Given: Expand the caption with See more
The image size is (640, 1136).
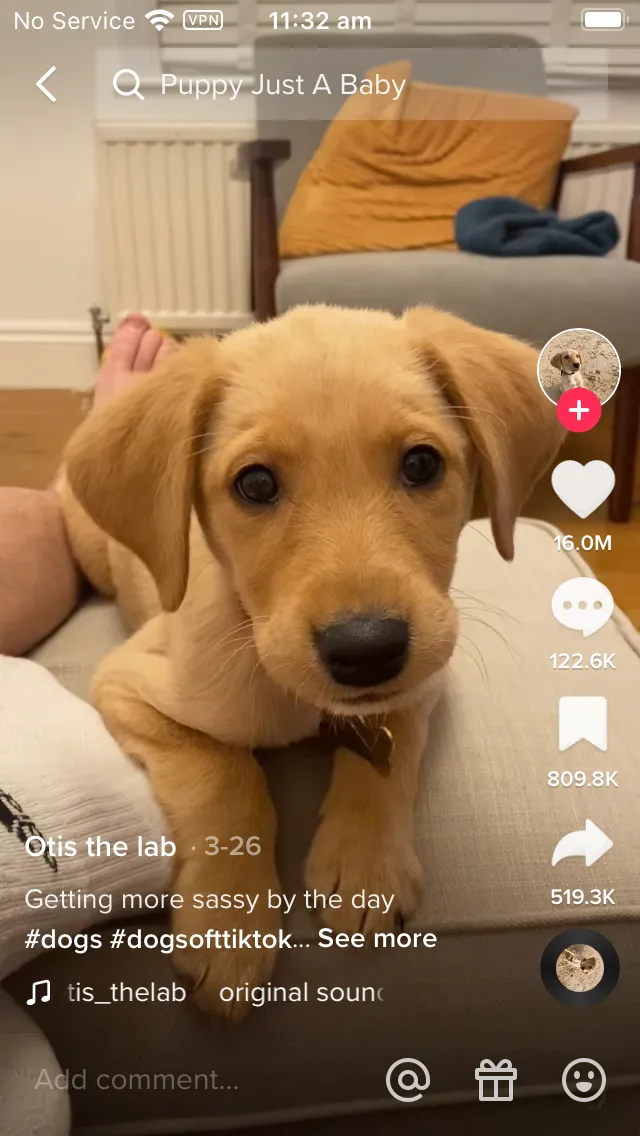Looking at the screenshot, I should (377, 939).
